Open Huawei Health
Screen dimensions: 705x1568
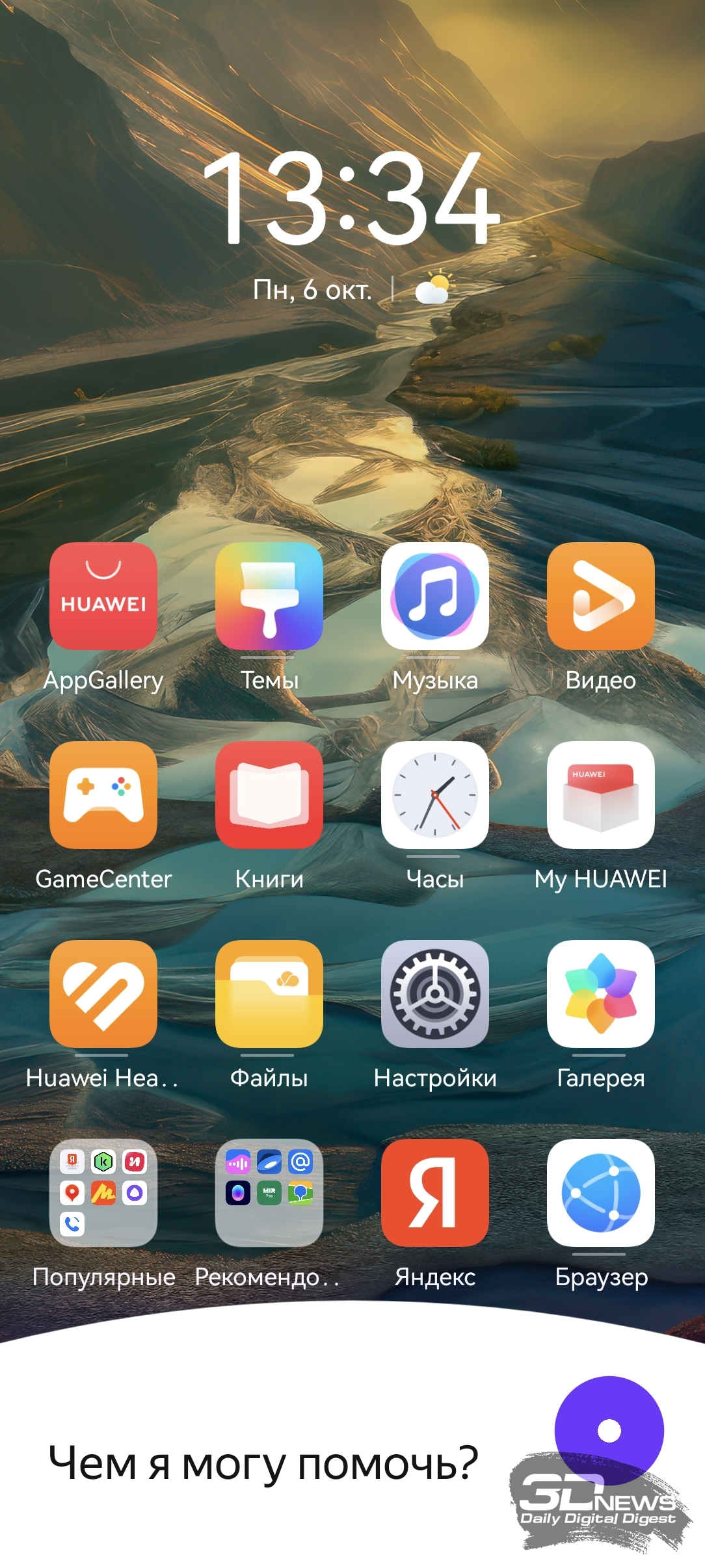[x=103, y=994]
